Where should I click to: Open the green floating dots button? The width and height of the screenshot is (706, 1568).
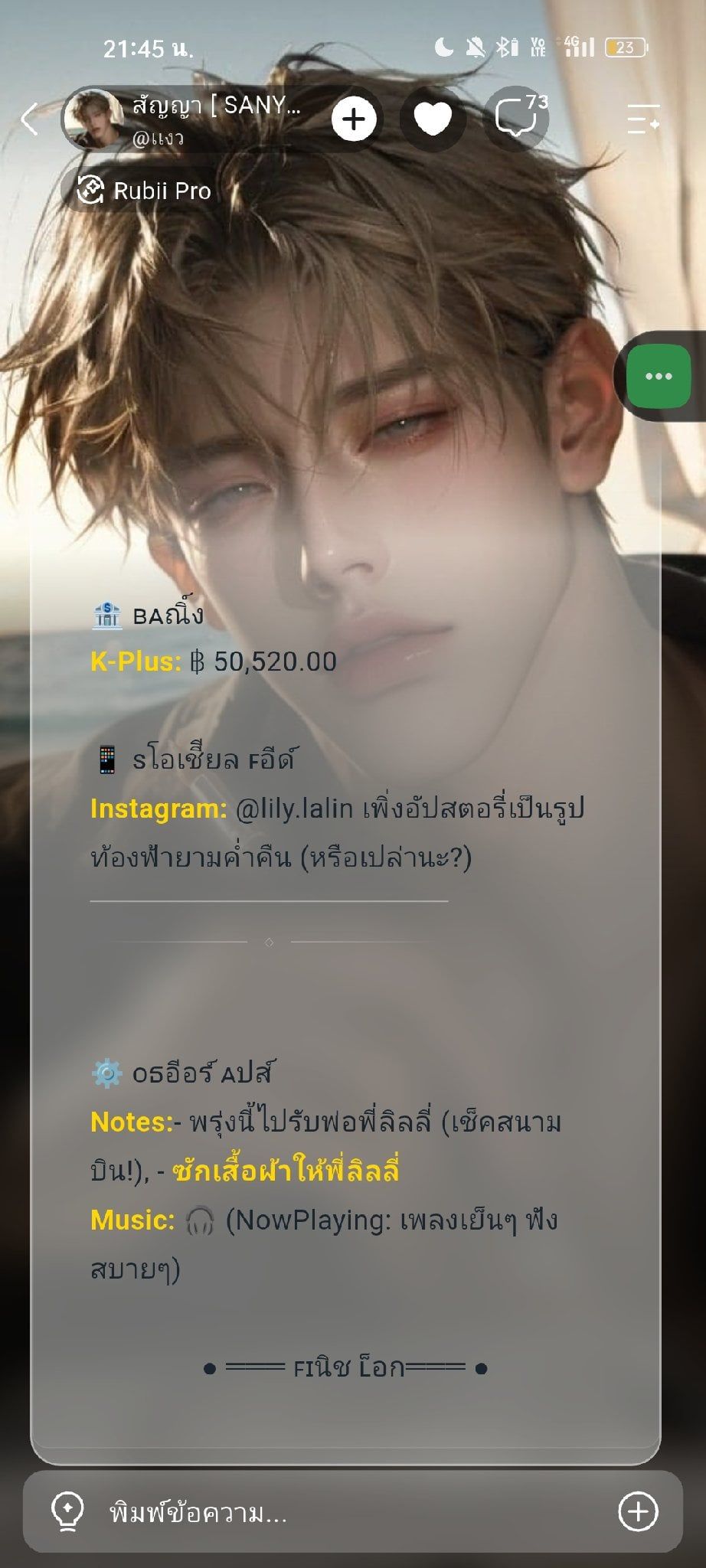point(659,376)
